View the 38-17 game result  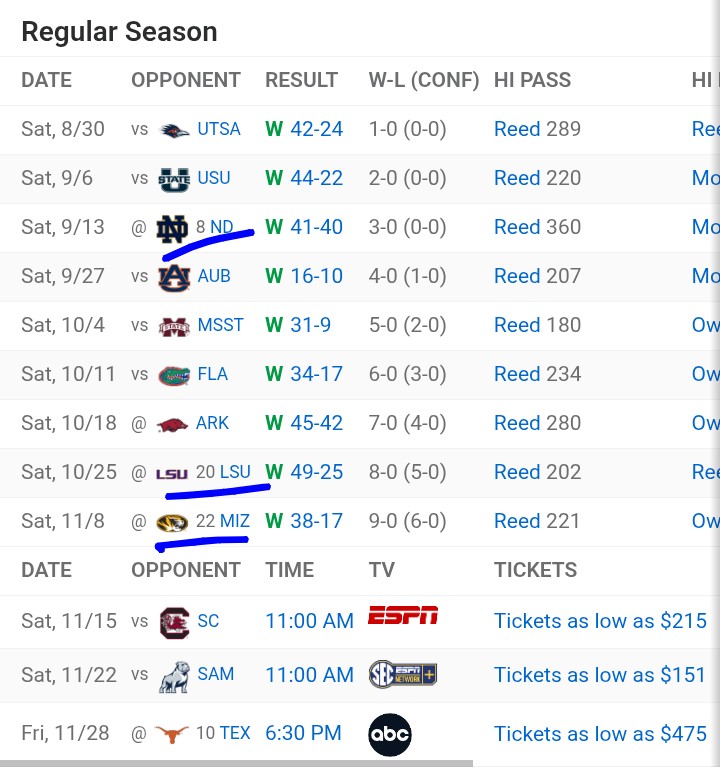tap(316, 521)
